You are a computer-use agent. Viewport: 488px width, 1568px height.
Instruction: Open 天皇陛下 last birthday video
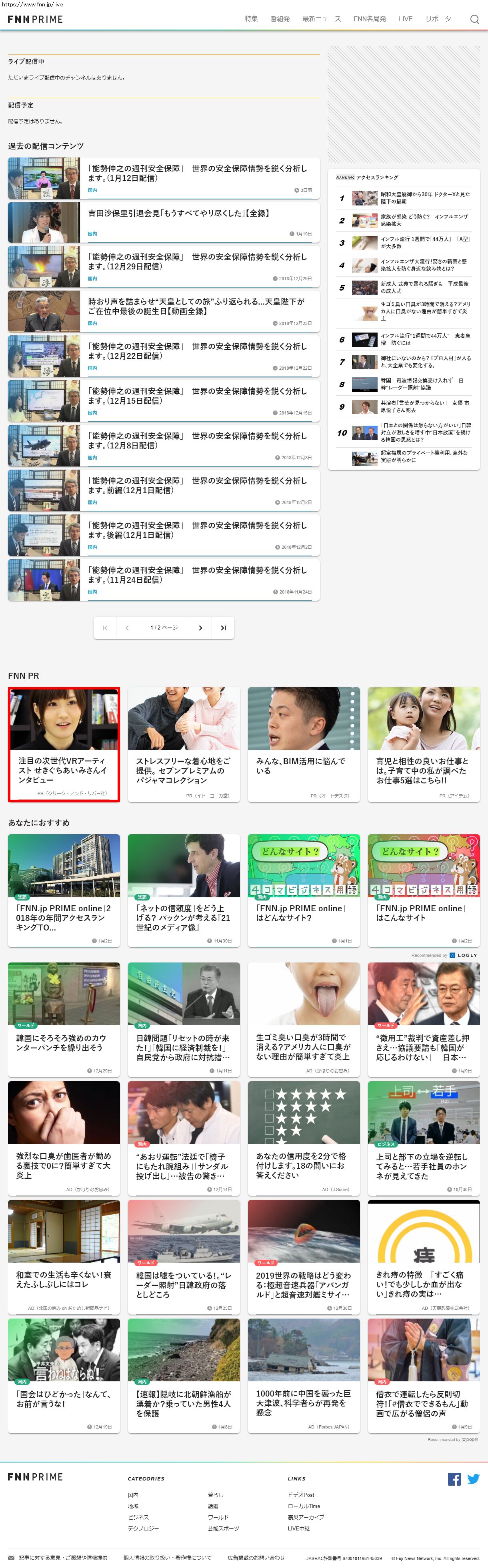click(196, 306)
